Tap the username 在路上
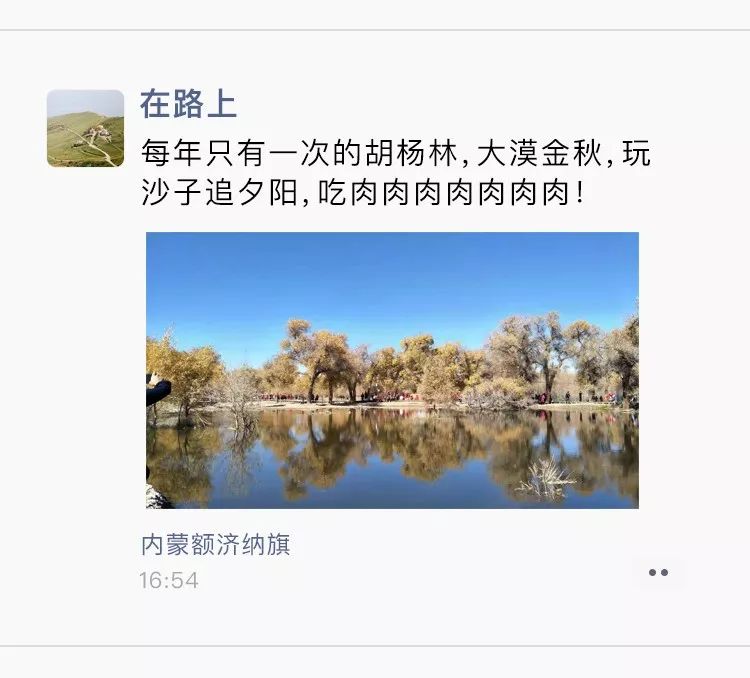 [188, 105]
